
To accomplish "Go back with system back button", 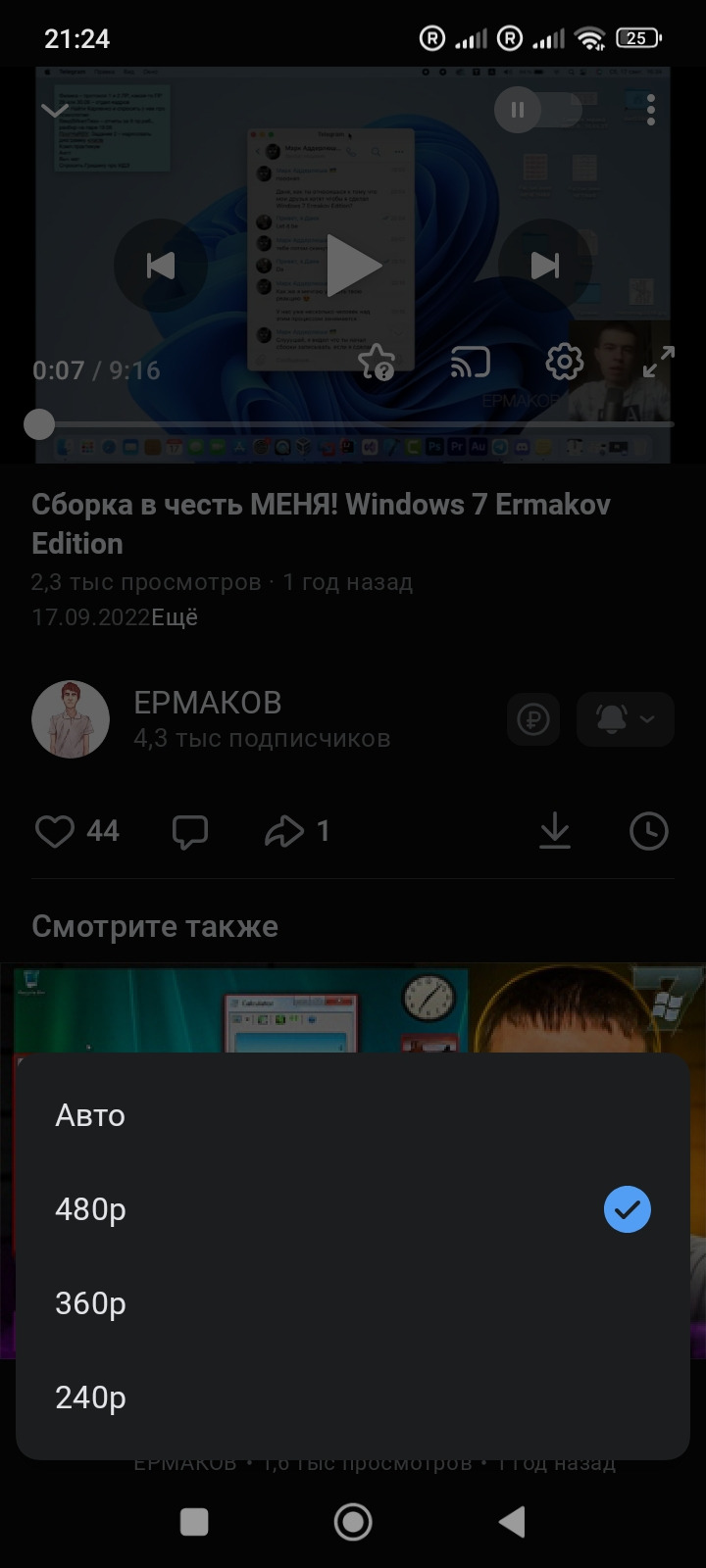I will pos(512,1521).
